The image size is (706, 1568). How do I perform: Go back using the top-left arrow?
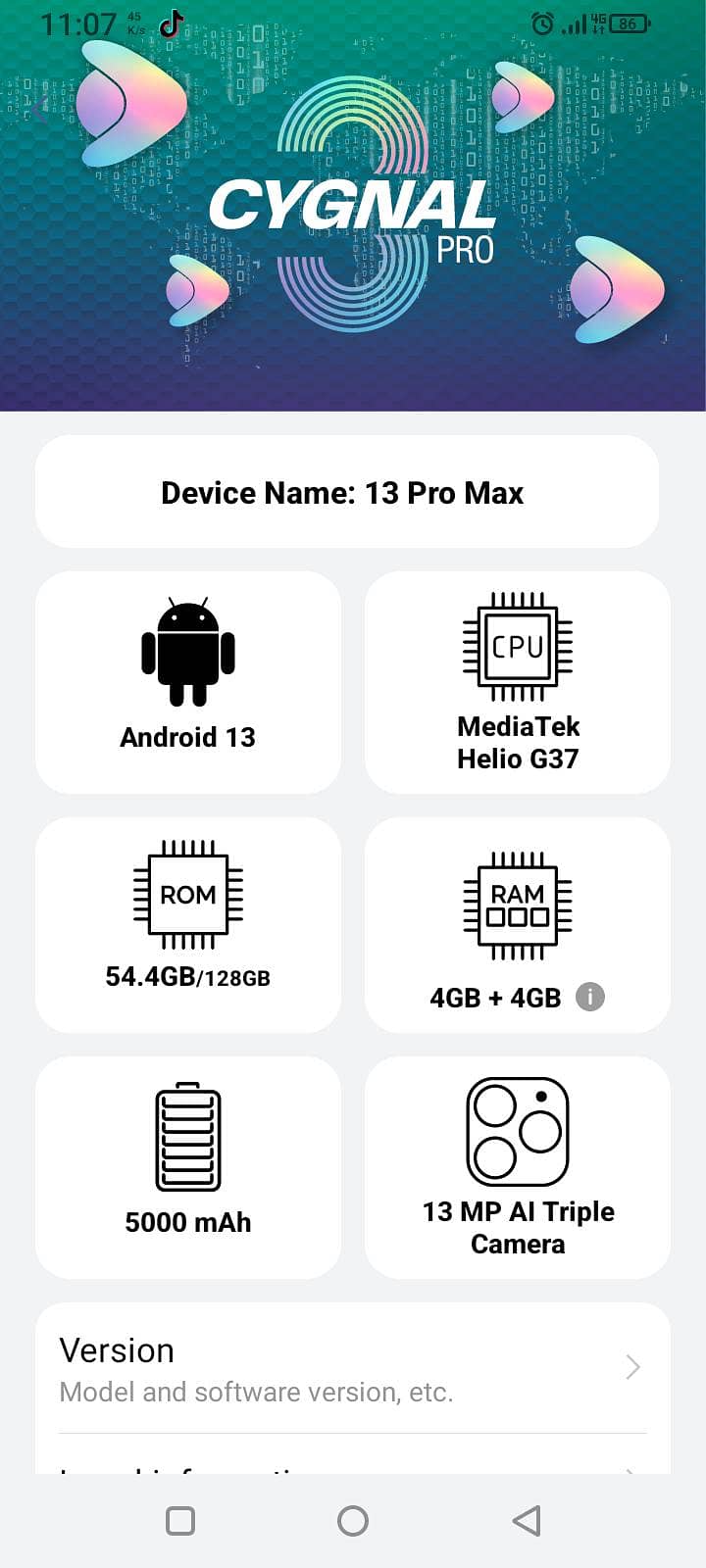pyautogui.click(x=39, y=109)
